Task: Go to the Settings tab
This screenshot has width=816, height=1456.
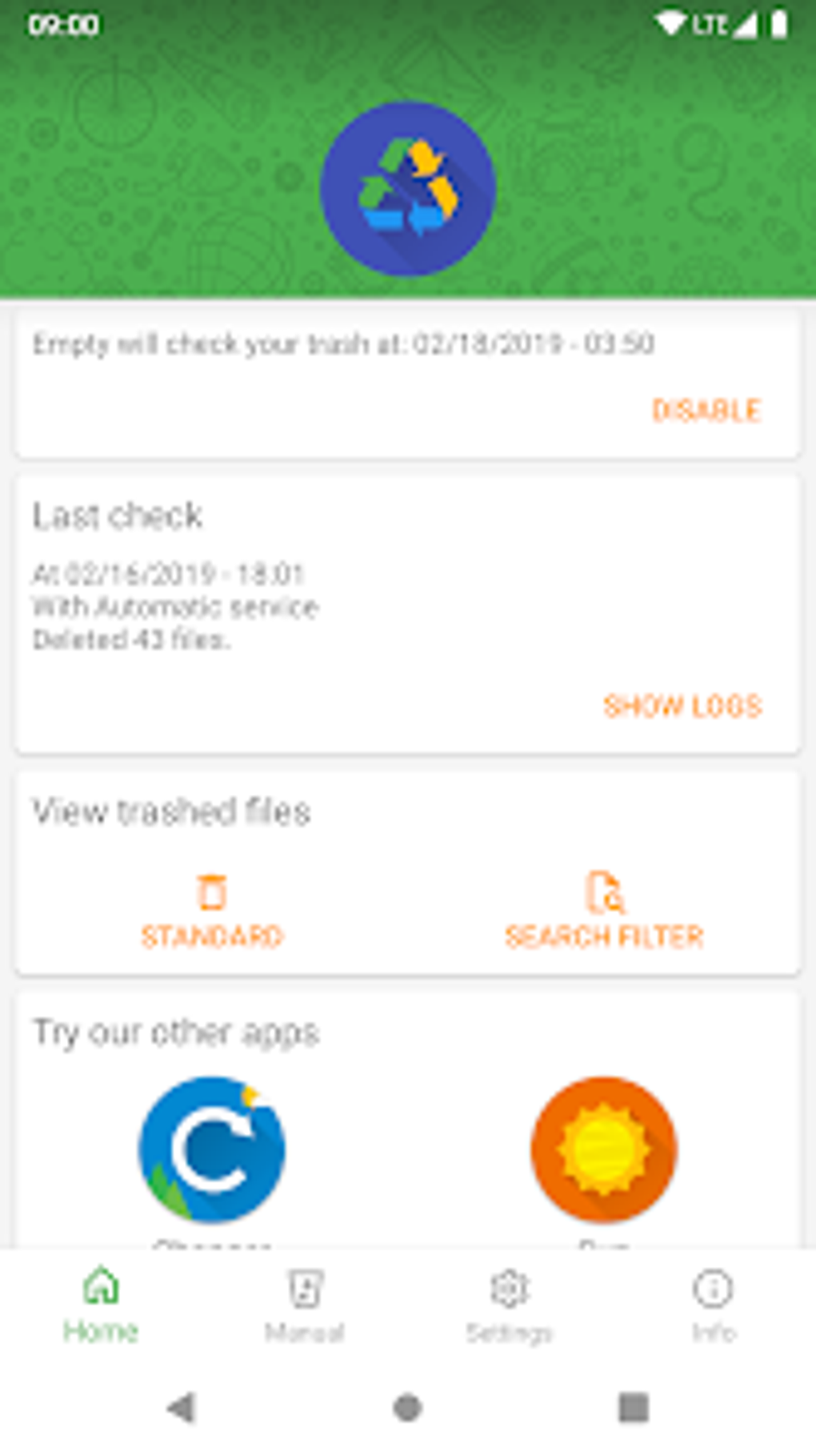Action: (510, 1305)
